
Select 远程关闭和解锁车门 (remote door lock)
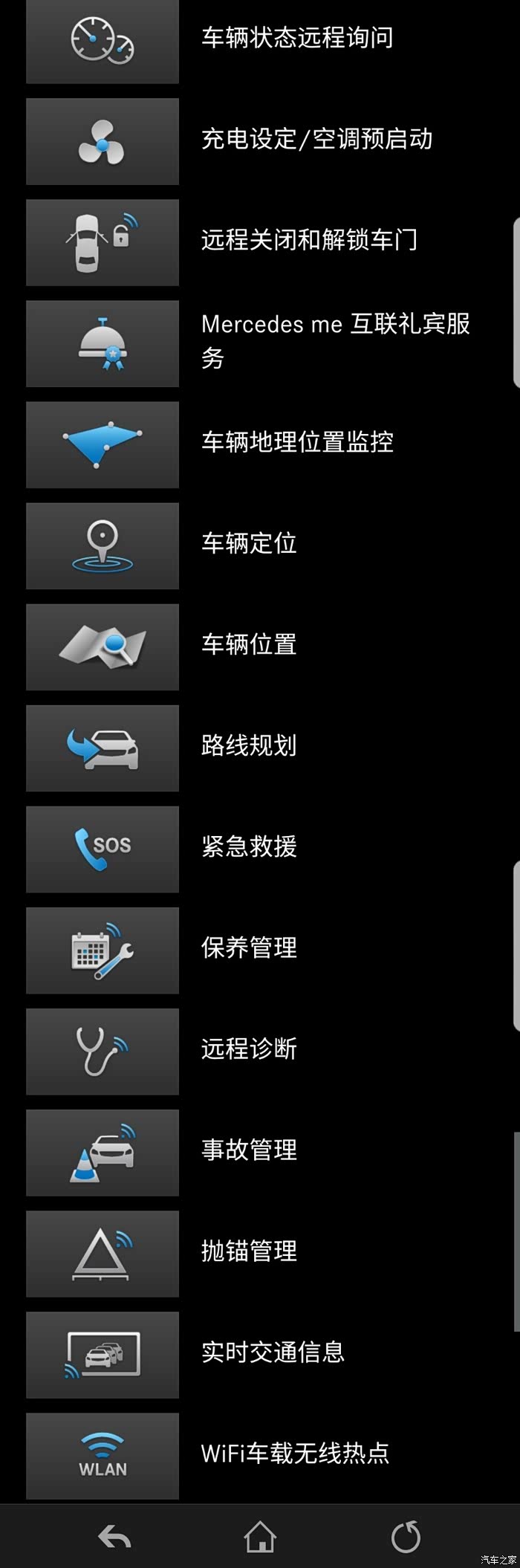coord(308,240)
